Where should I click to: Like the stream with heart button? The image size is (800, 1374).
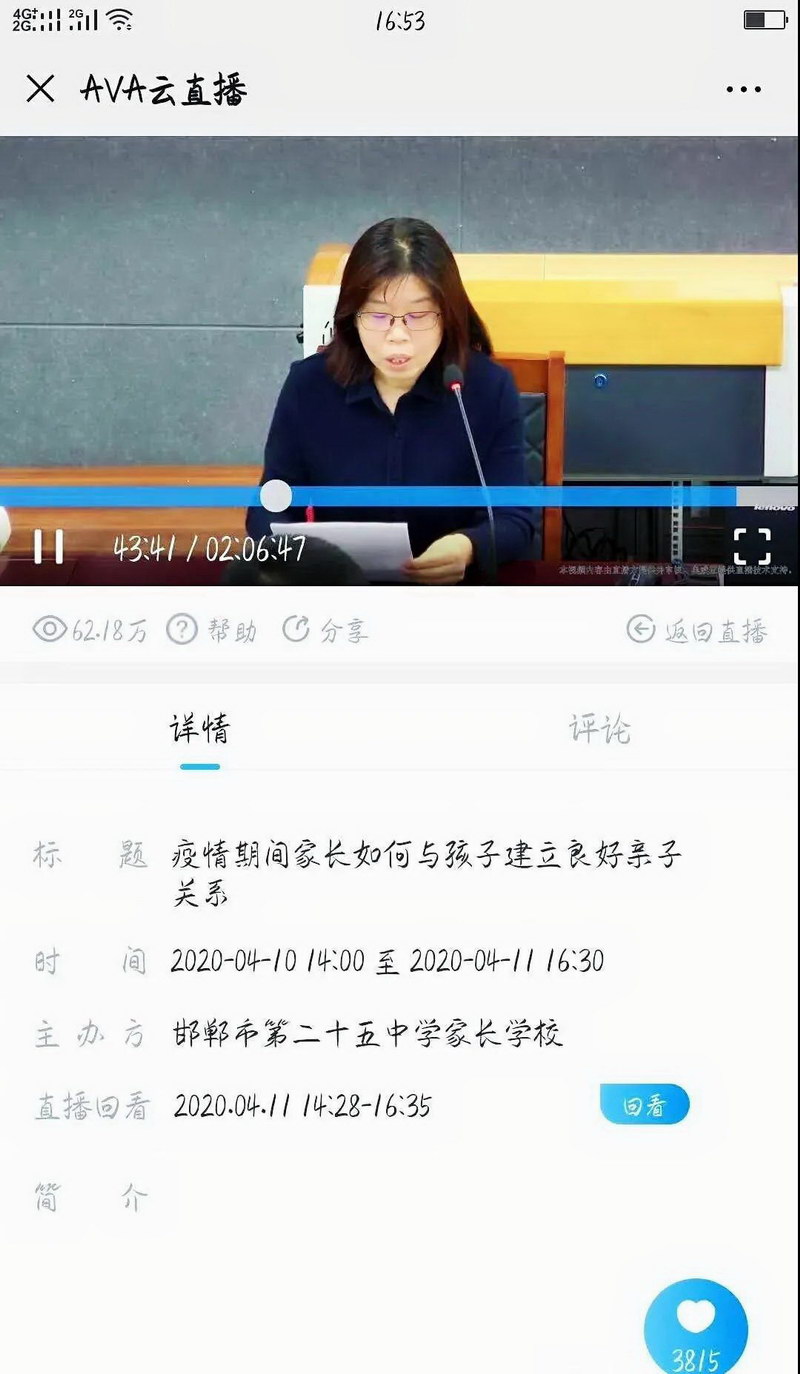[x=696, y=1320]
